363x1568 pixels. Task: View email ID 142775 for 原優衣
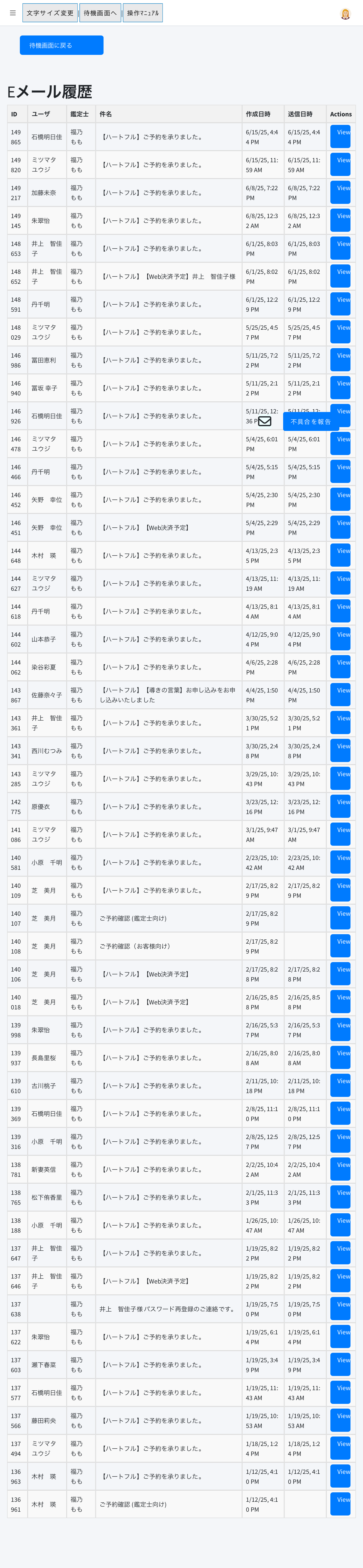[341, 806]
